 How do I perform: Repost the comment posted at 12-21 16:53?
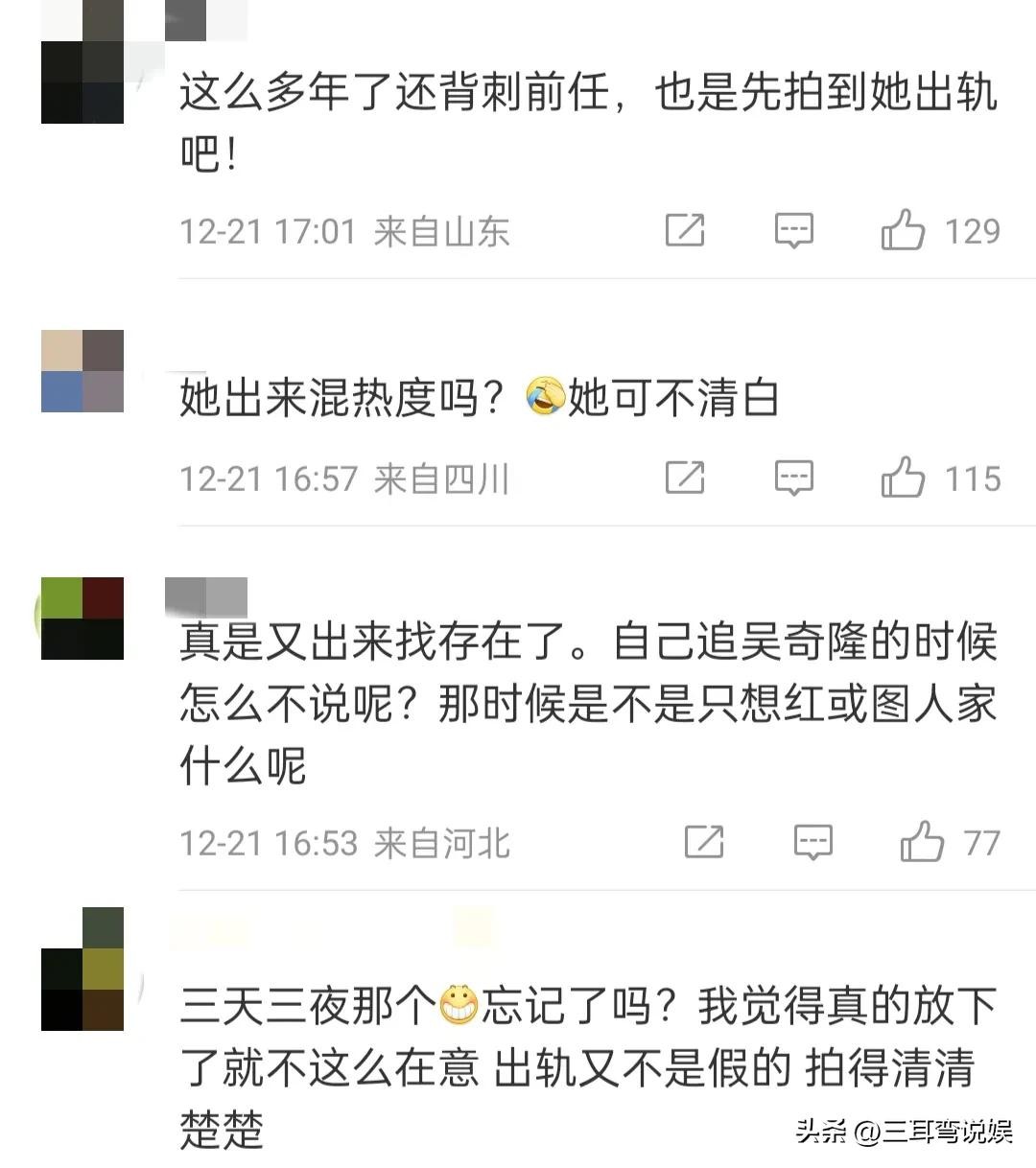tap(703, 843)
